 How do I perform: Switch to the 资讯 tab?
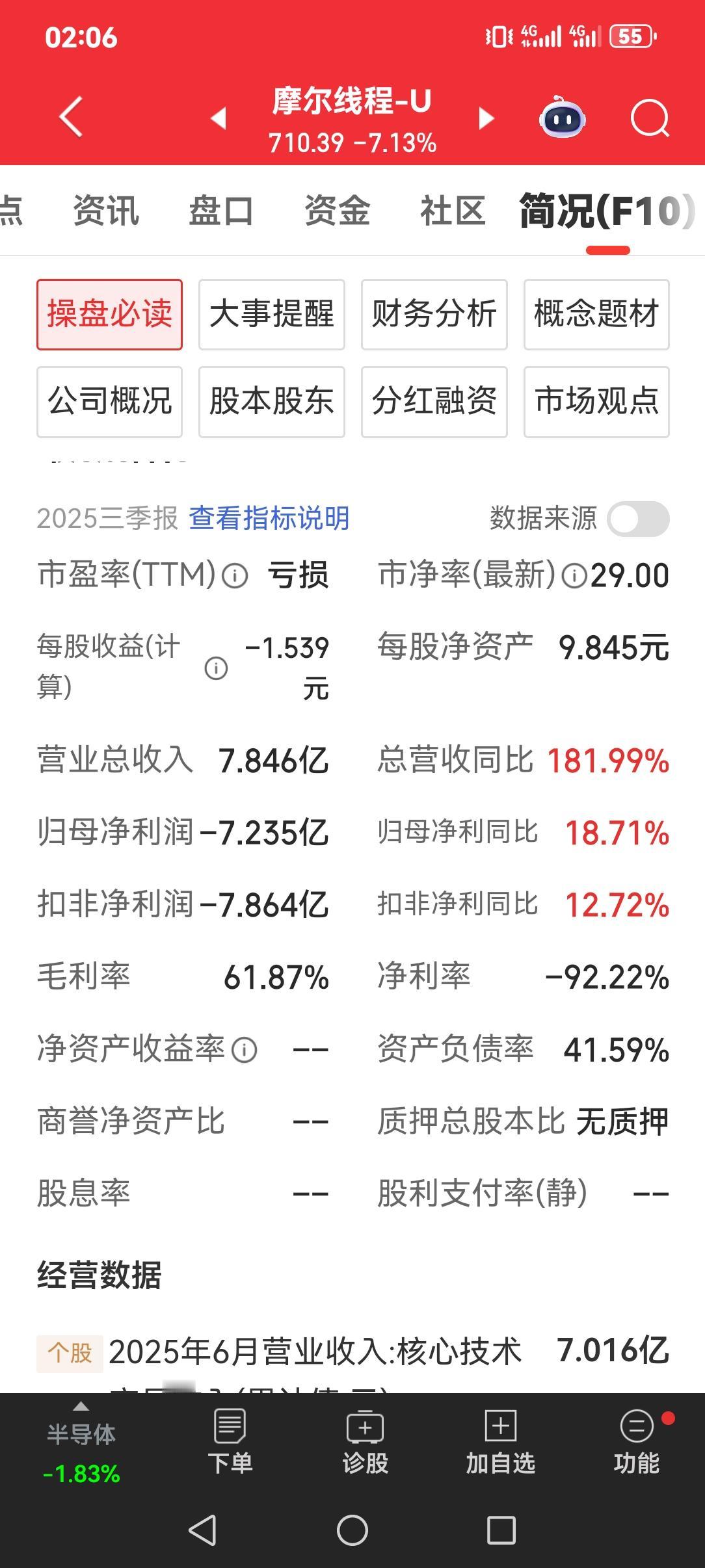pyautogui.click(x=106, y=211)
